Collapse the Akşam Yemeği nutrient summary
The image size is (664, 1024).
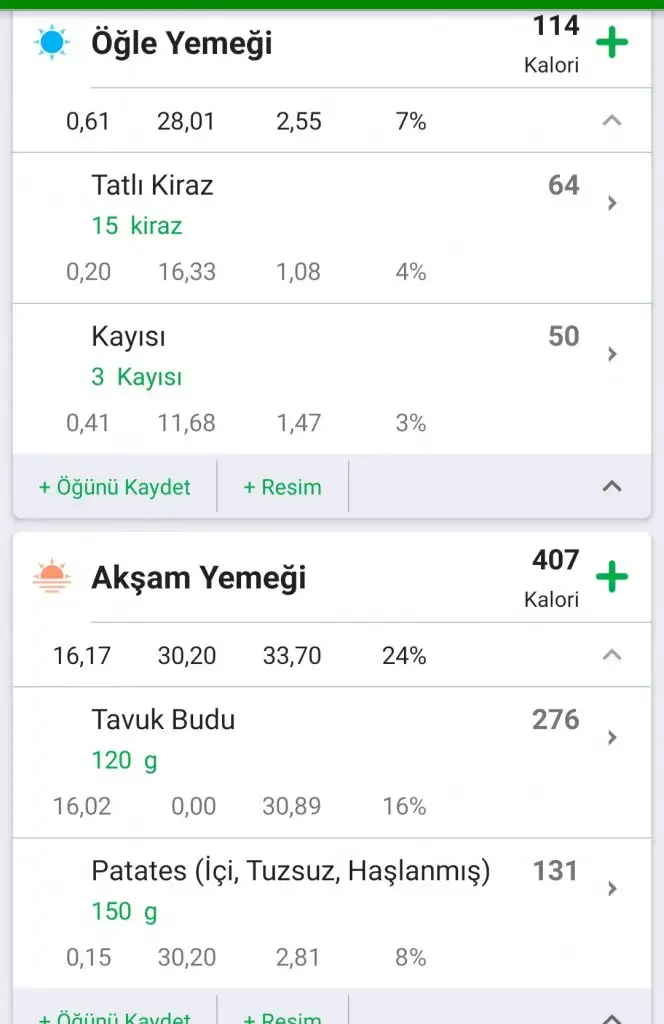(612, 656)
